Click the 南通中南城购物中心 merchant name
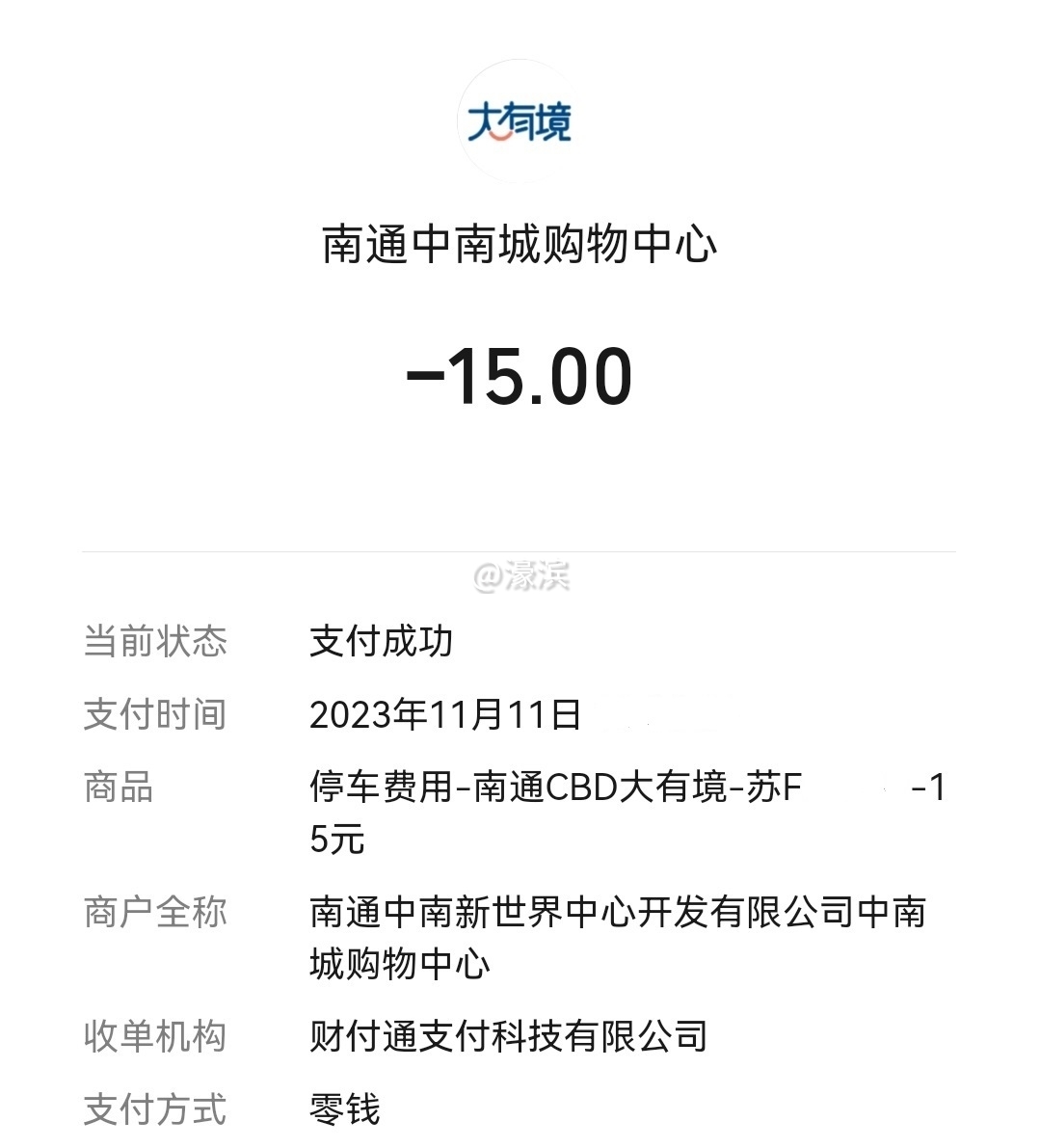Screen dimensions: 1040x1148 (x=520, y=246)
